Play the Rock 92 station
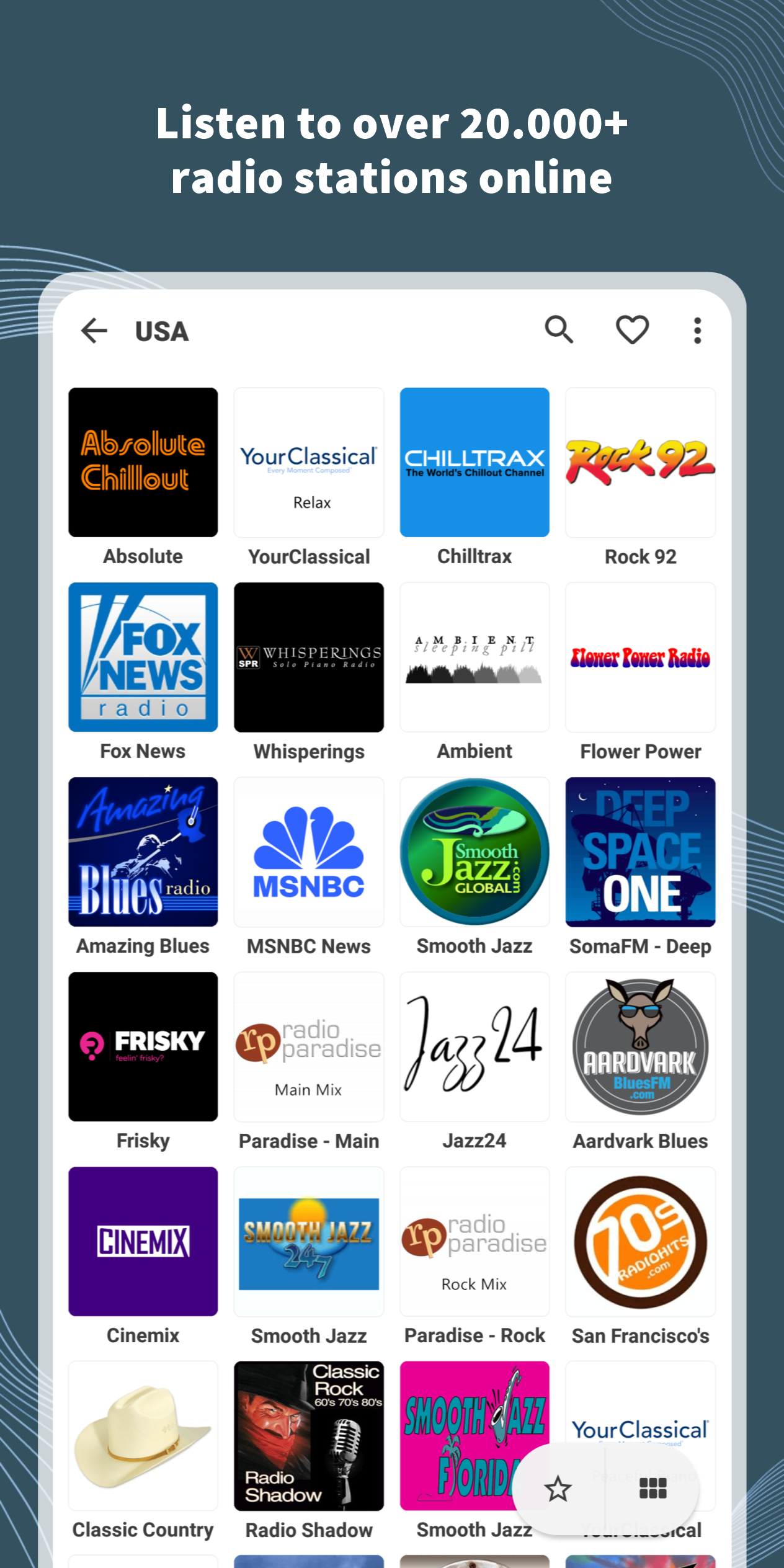 [640, 462]
